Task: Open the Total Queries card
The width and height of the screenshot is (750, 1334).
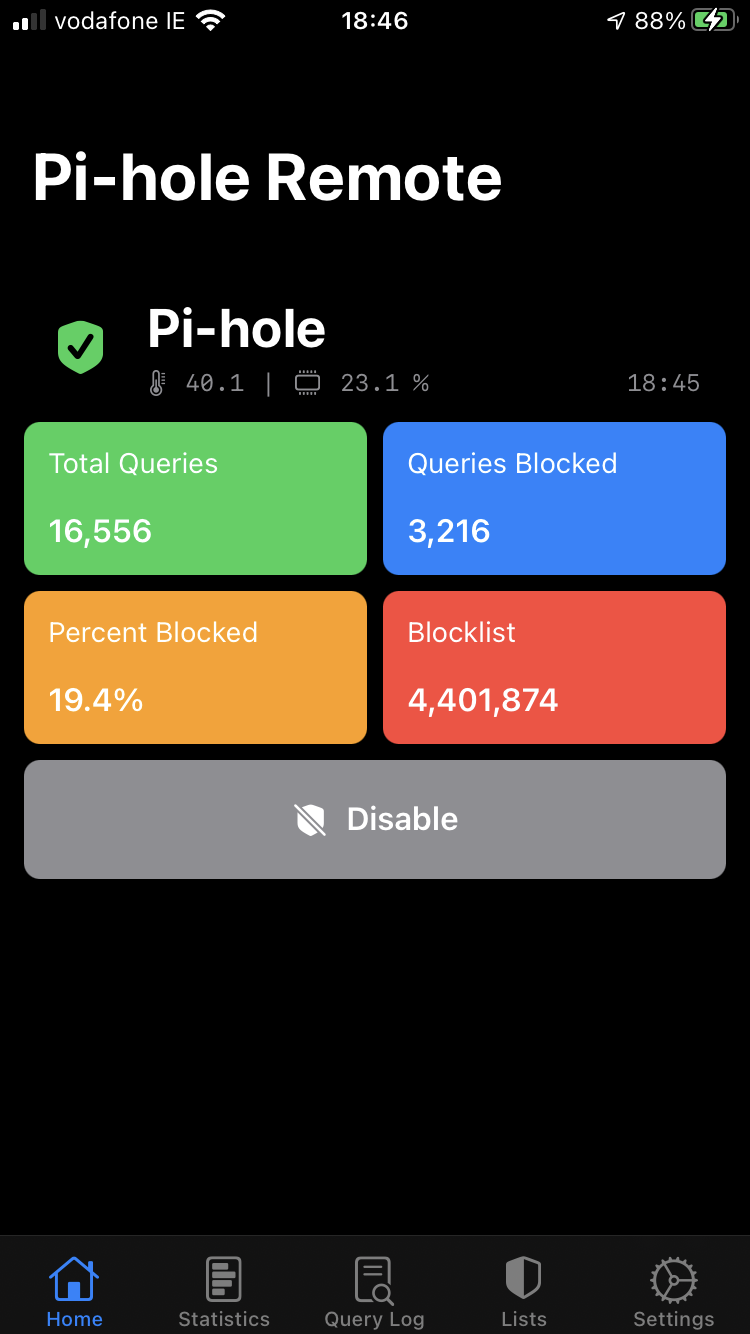Action: pyautogui.click(x=195, y=498)
